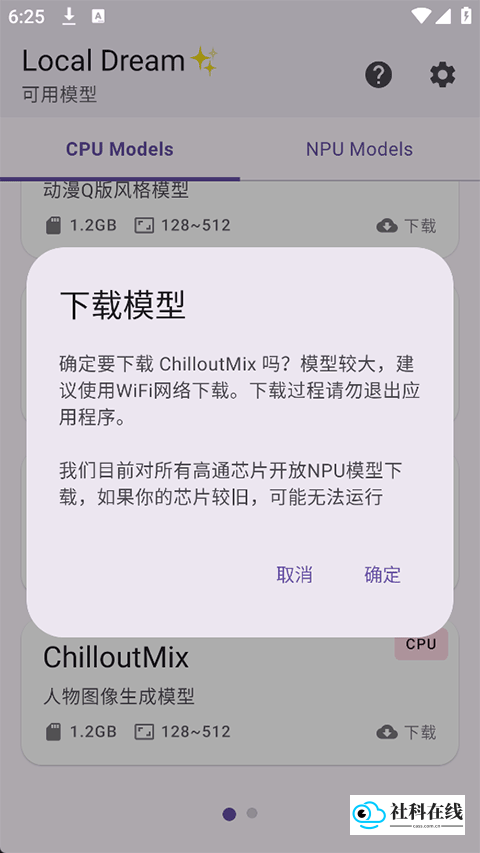Switch to the NPU Models tab

coord(359,149)
